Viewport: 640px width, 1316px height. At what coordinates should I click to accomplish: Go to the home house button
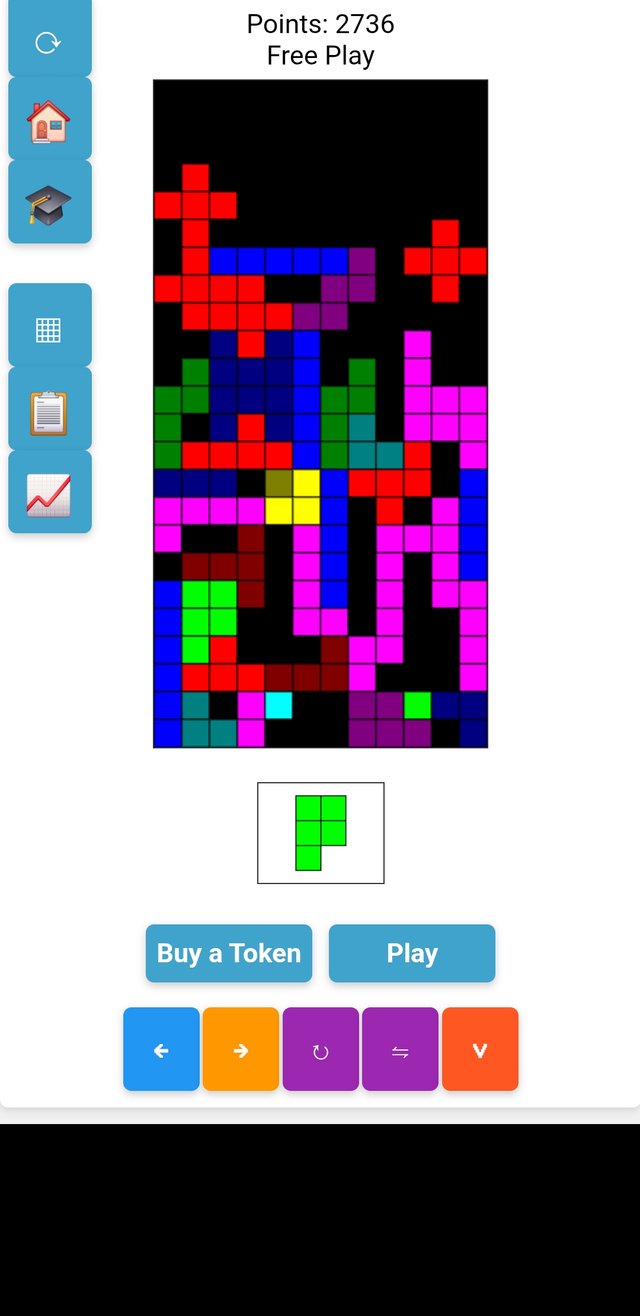pos(49,120)
